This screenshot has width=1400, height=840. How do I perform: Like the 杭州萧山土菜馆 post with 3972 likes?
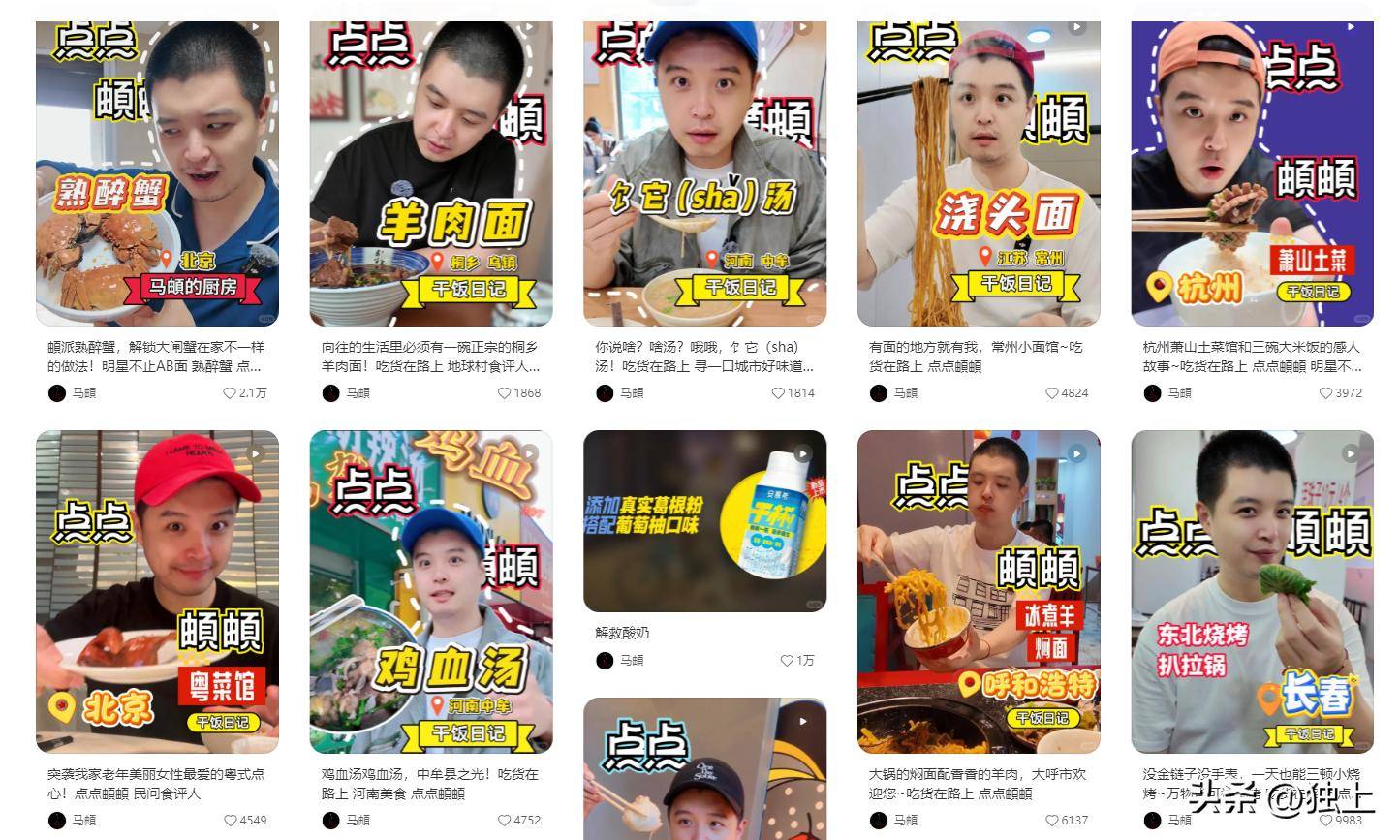click(1325, 393)
